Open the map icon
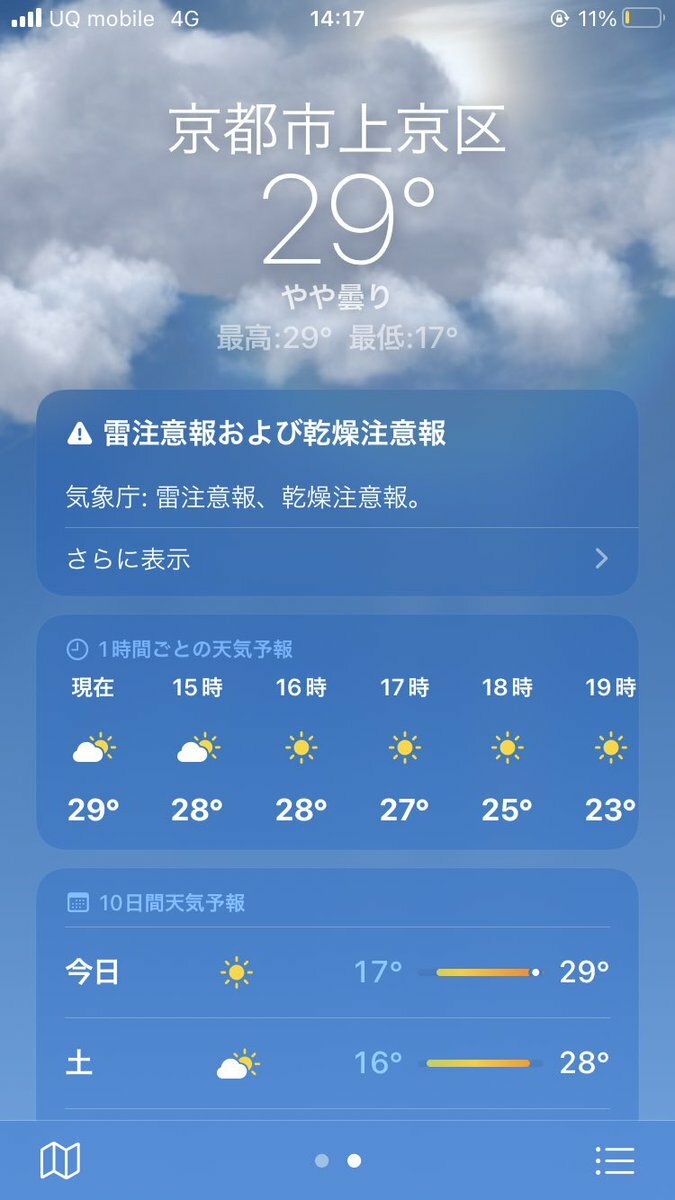 pos(60,1161)
